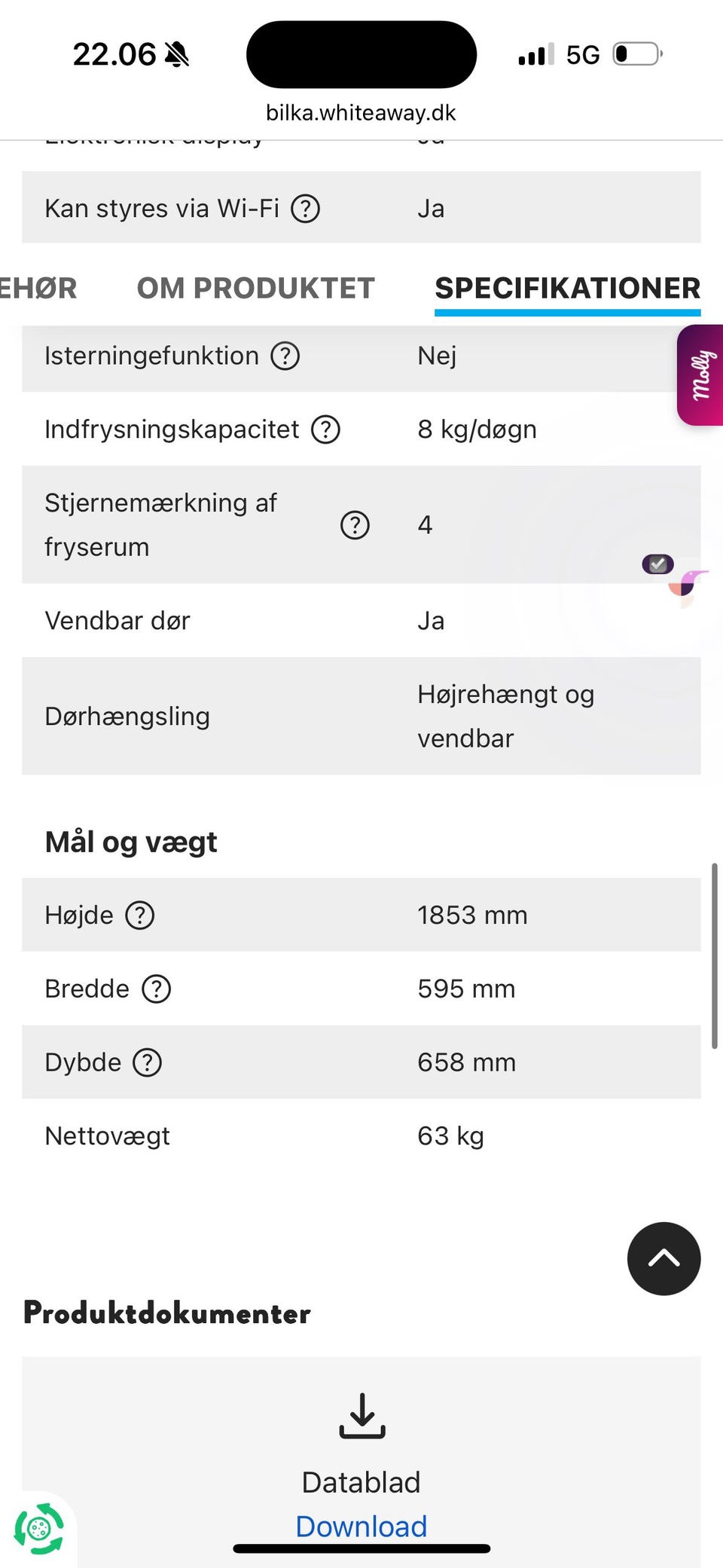Open the Bredde help icon
Screen dimensions: 723x1568
[x=157, y=989]
